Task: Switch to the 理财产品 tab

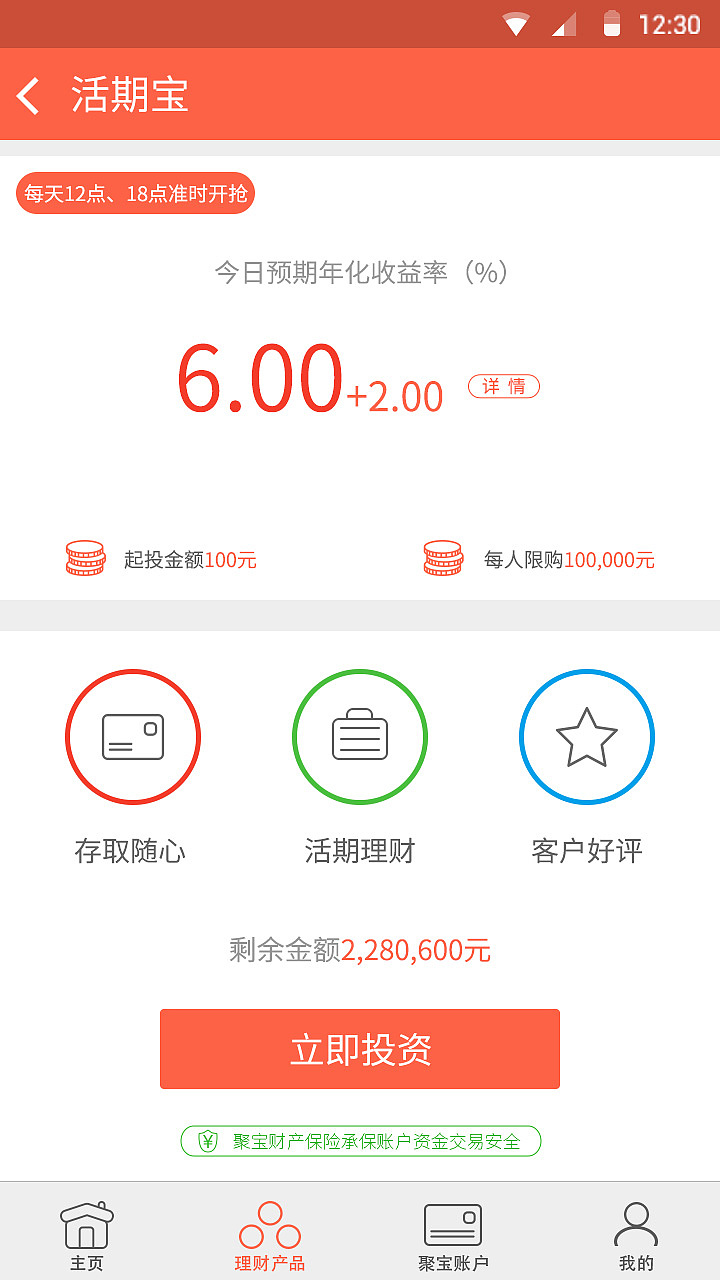Action: click(x=268, y=1232)
